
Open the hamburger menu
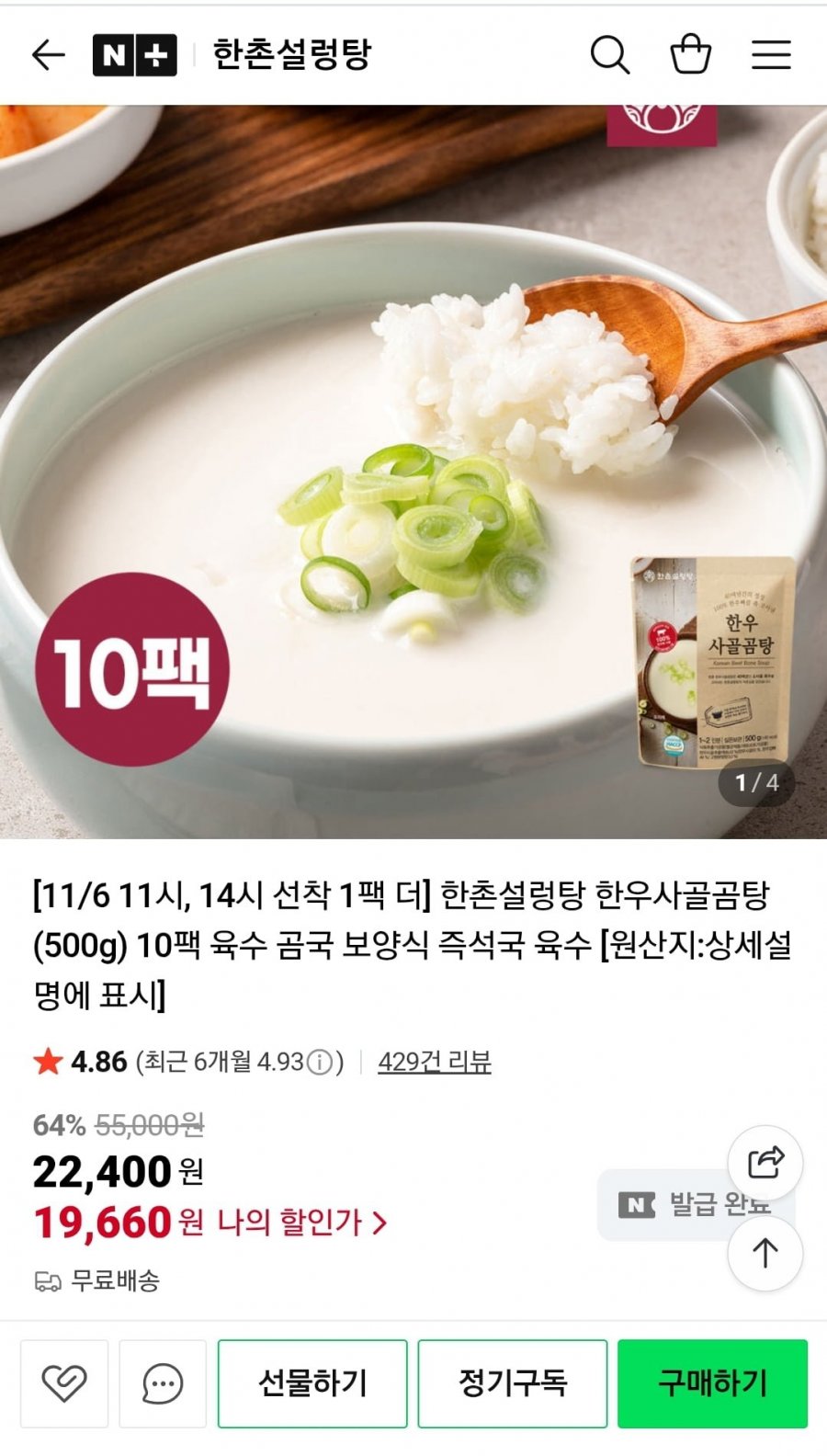point(771,55)
